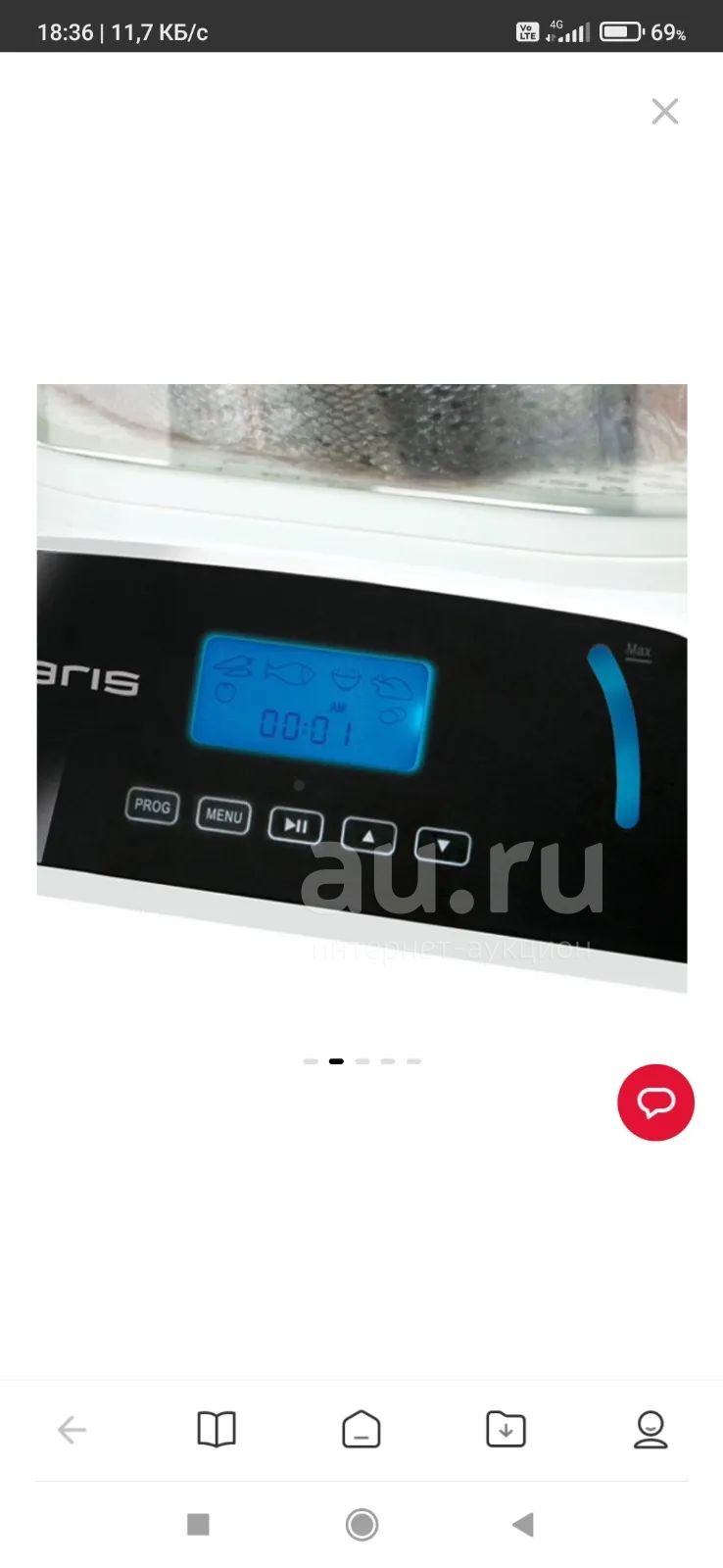Open the browser profile icon
723x1568 pixels.
pos(651,1430)
